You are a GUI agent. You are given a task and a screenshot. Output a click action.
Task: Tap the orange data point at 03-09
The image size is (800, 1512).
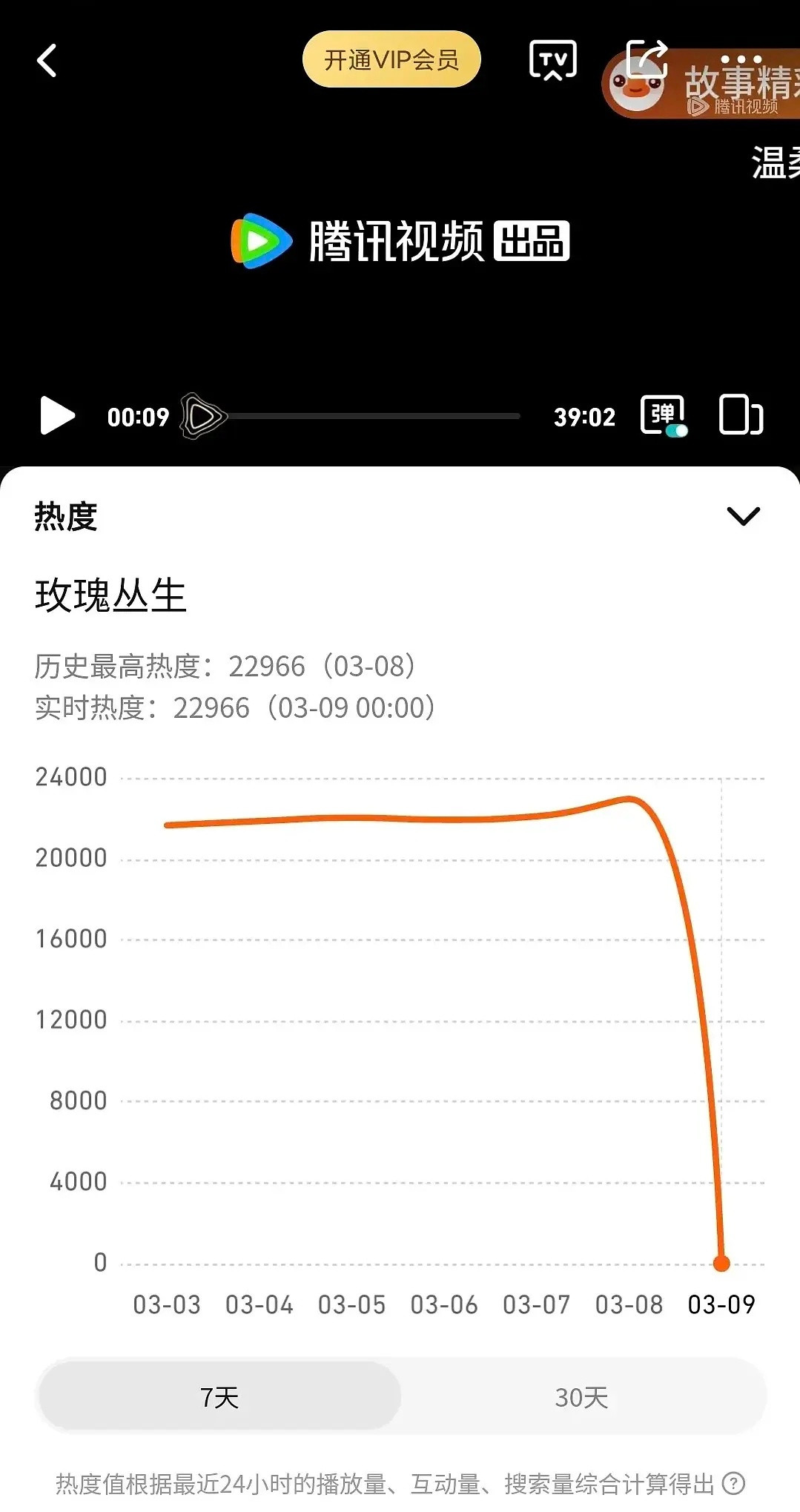[722, 1263]
